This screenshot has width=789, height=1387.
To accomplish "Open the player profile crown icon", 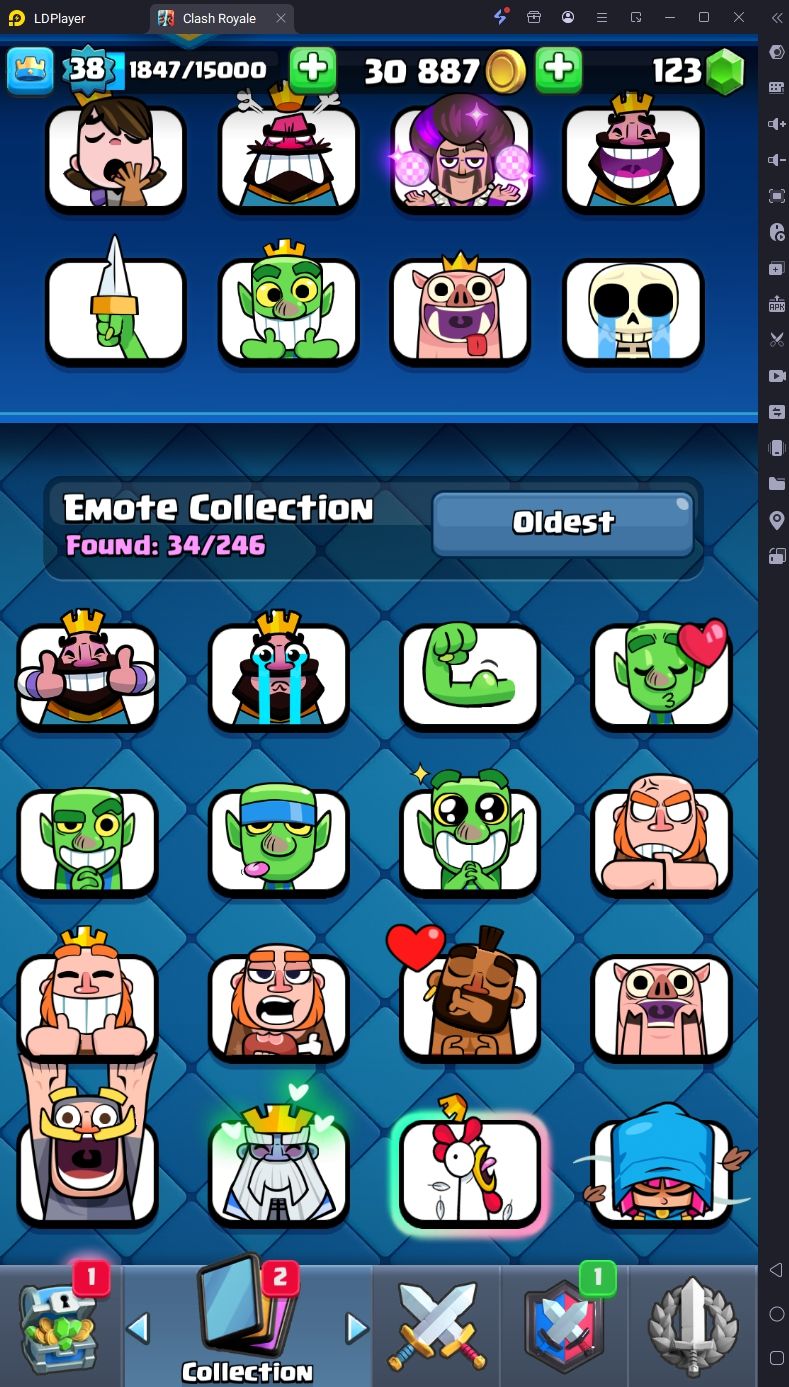I will (x=30, y=70).
